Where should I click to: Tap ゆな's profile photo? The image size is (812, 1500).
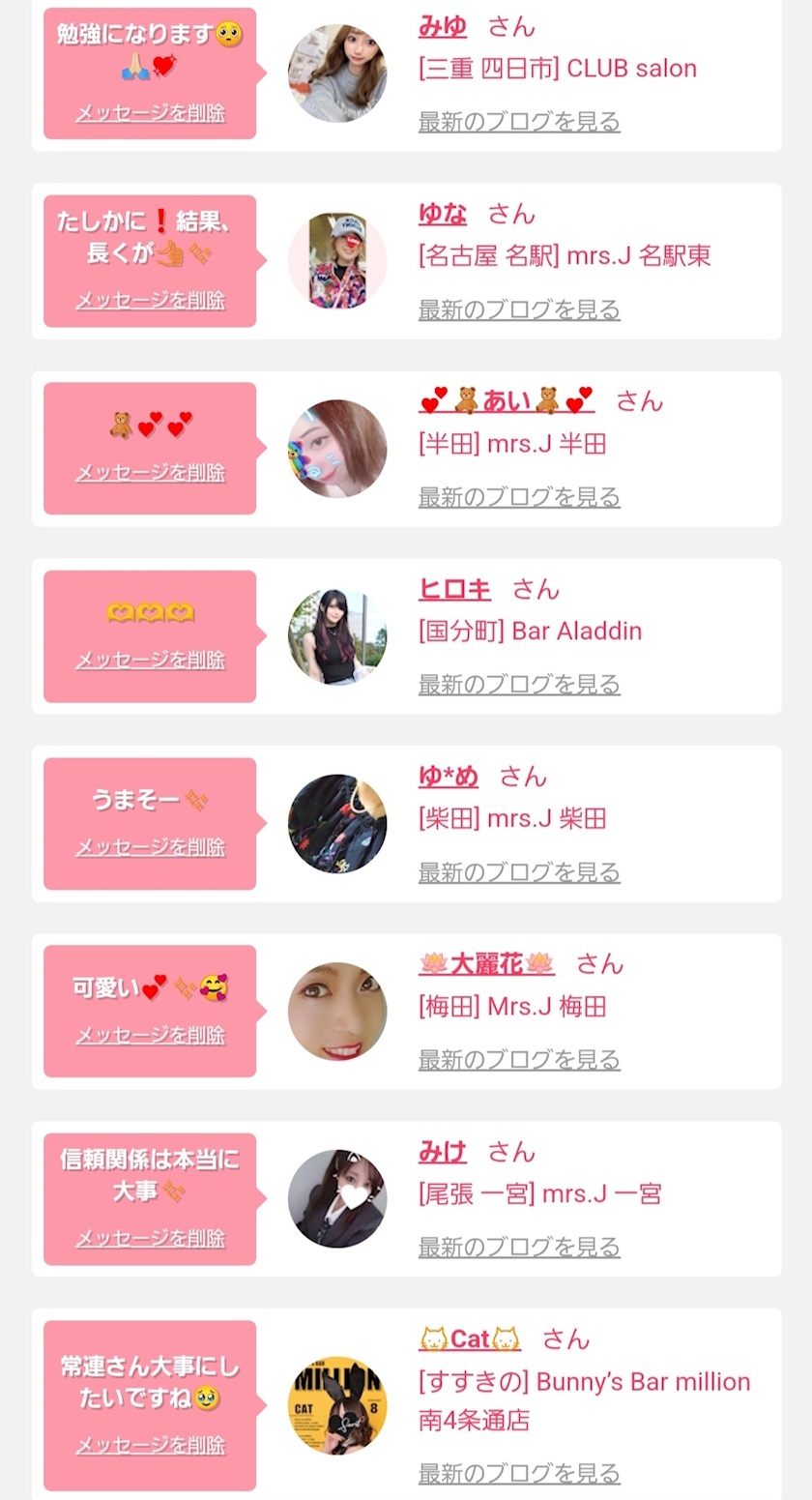[337, 260]
